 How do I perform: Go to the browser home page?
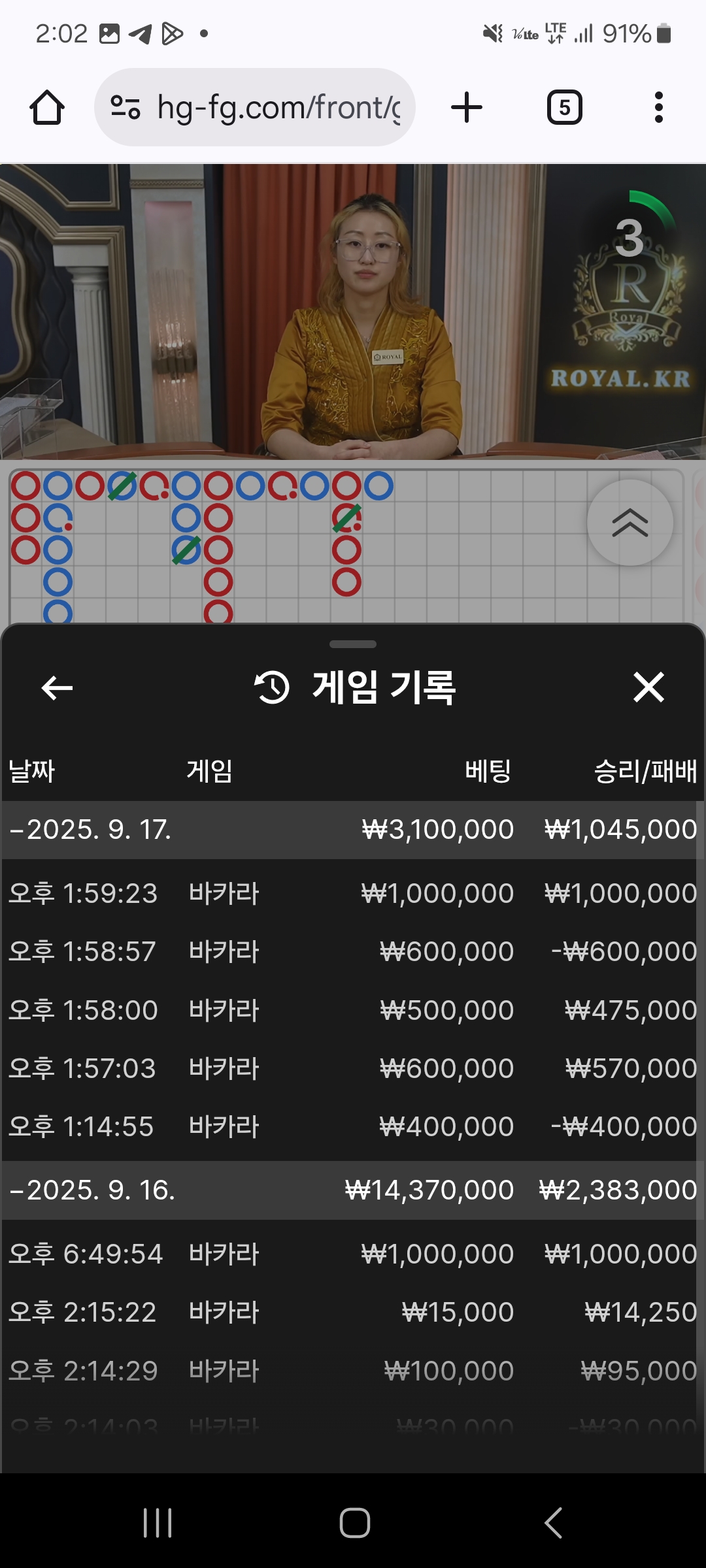[47, 108]
